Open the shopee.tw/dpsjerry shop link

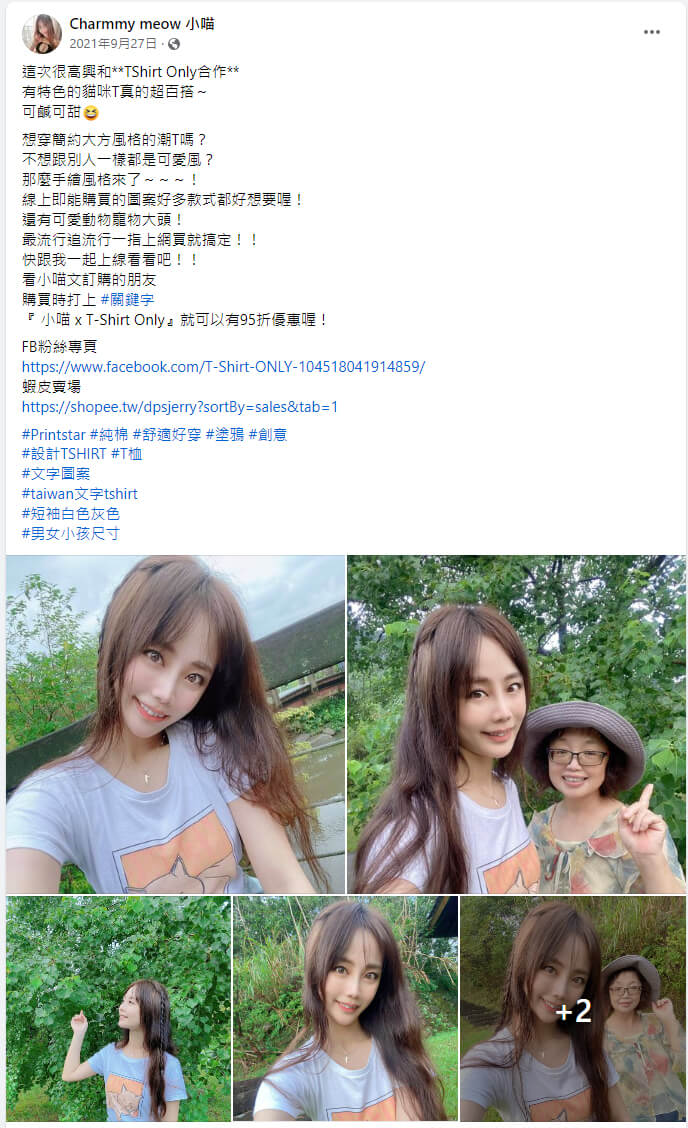click(180, 407)
